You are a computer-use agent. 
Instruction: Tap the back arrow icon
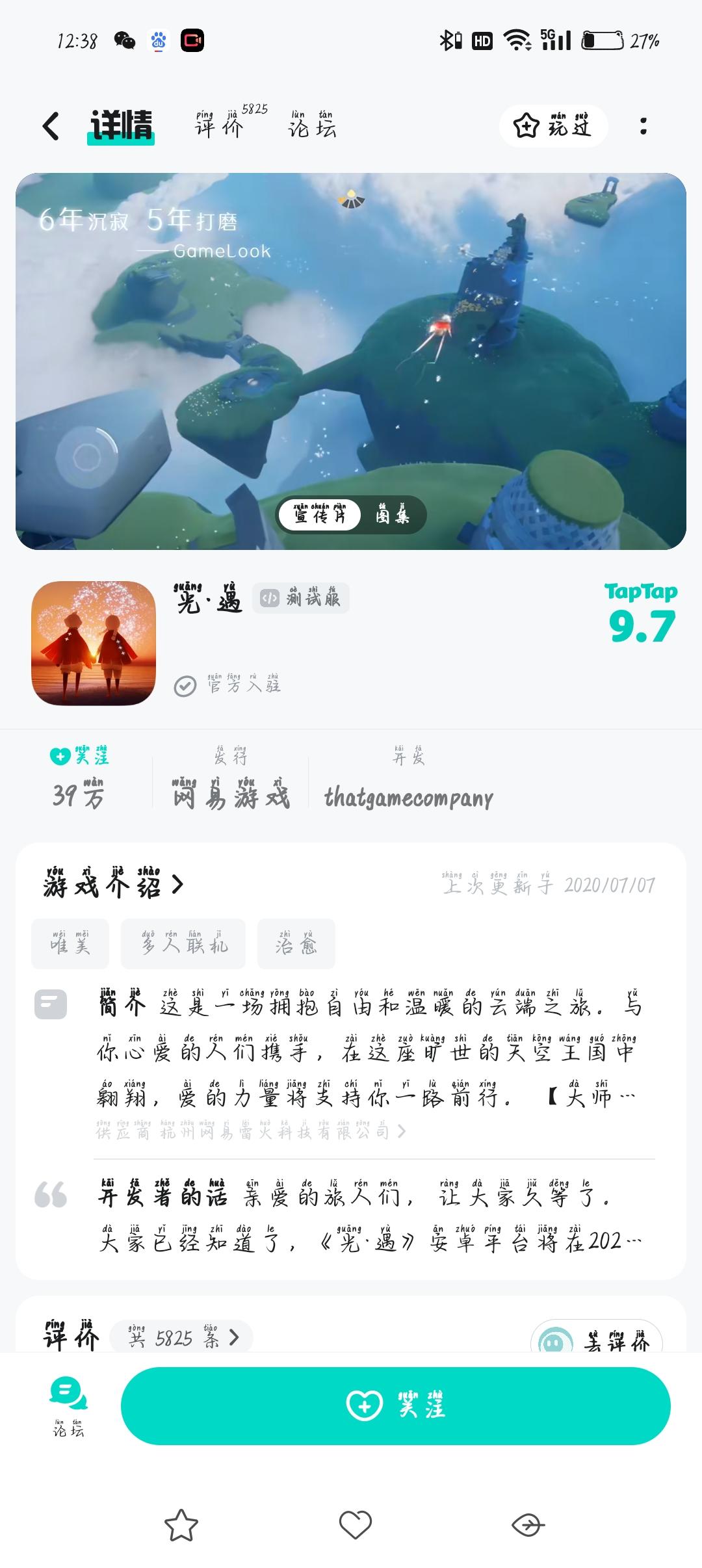[x=52, y=127]
